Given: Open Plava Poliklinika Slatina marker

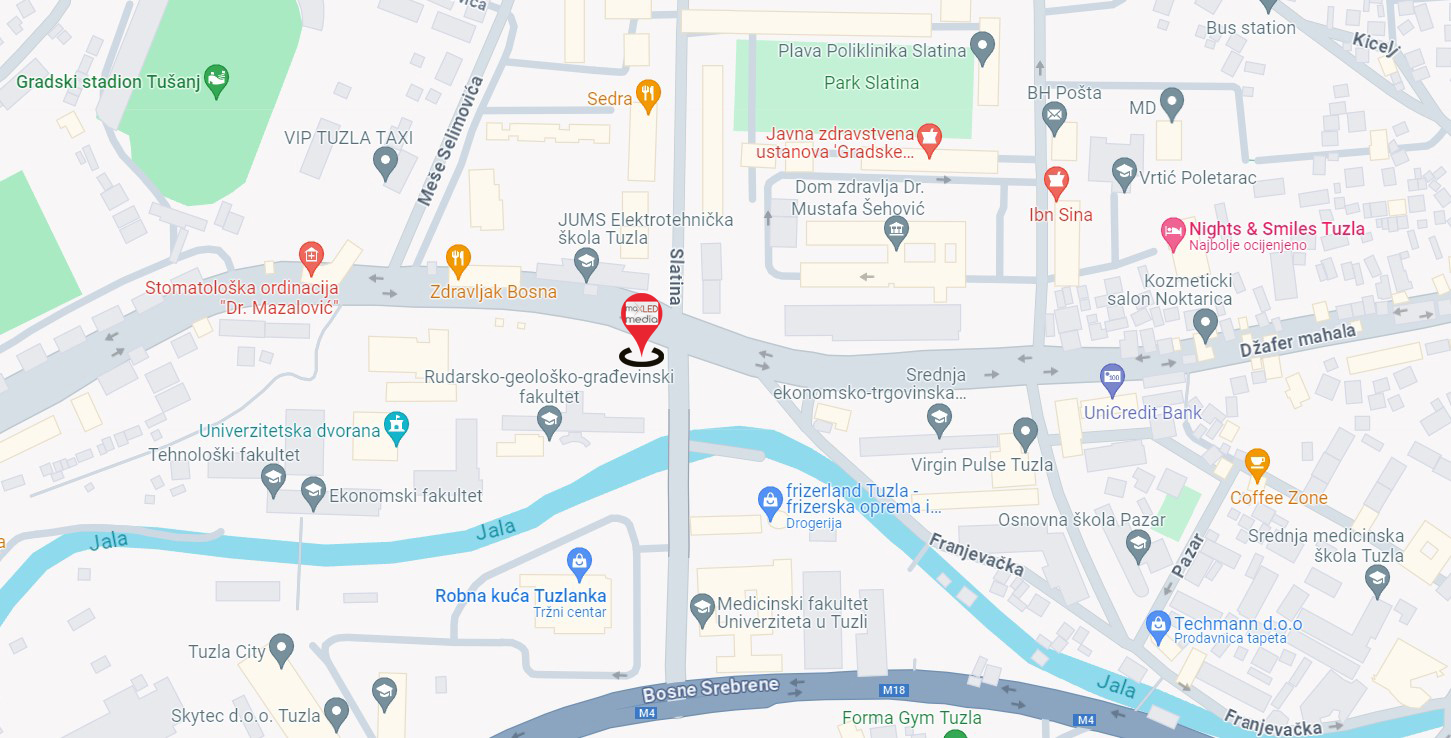Looking at the screenshot, I should (983, 46).
